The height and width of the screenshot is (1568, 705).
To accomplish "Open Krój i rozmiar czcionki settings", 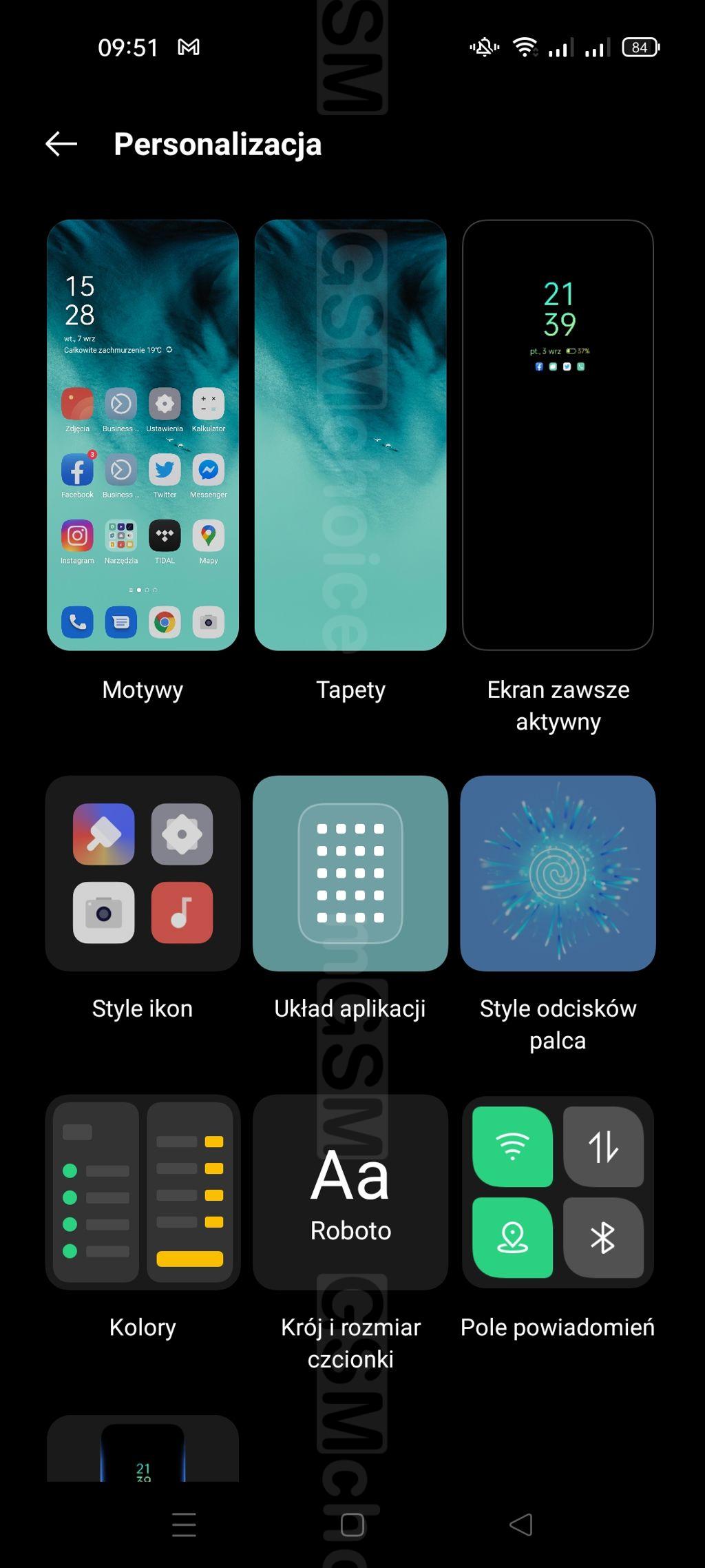I will coord(350,1192).
